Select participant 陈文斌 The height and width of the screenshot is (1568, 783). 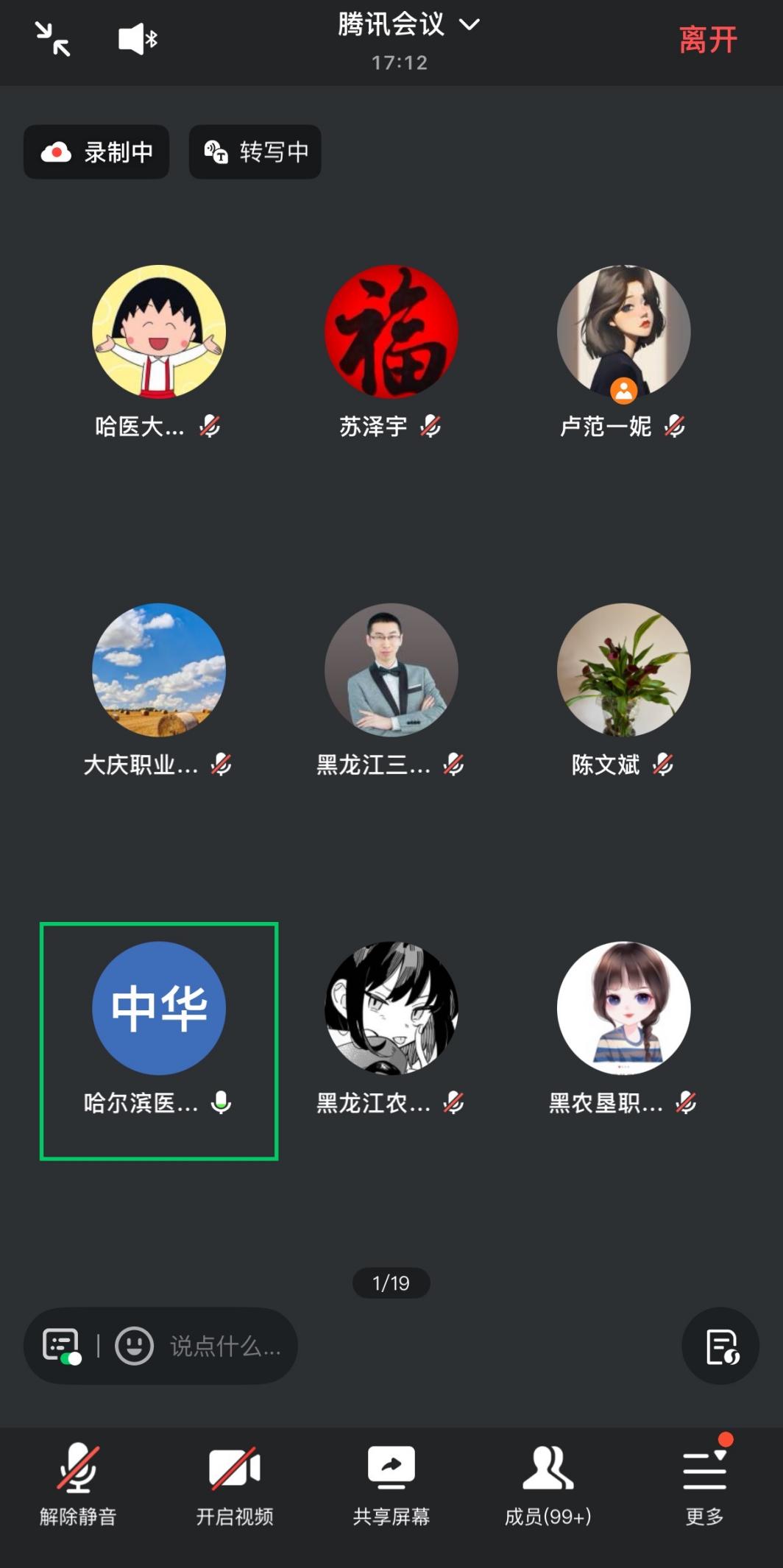click(x=623, y=671)
